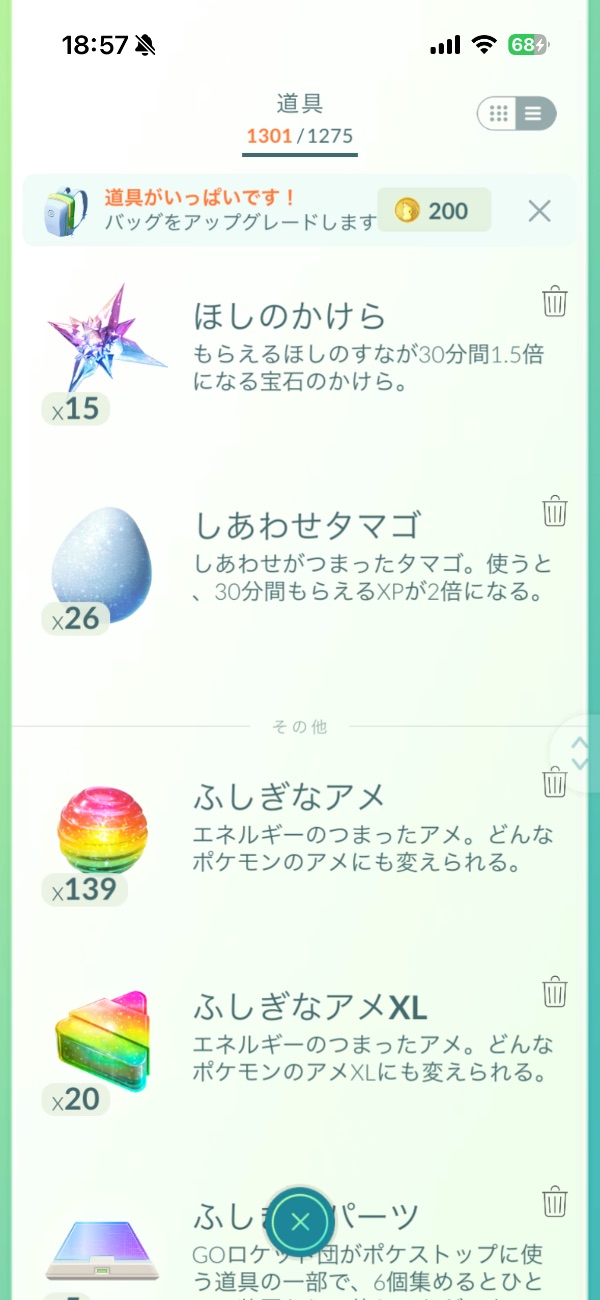Discard ほしのかけら with its trash icon
Viewport: 600px width, 1300px height.
[554, 300]
